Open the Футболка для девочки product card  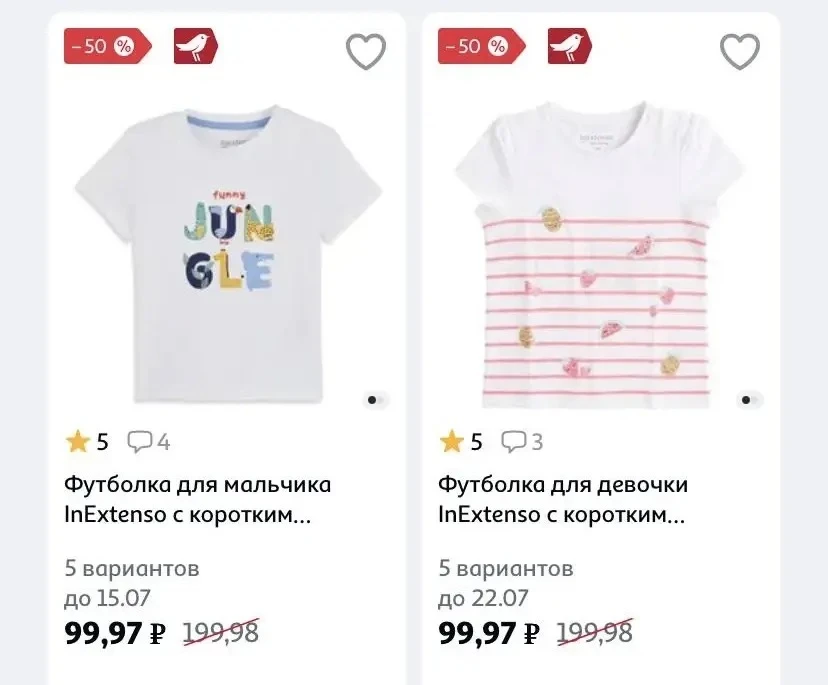pyautogui.click(x=563, y=499)
